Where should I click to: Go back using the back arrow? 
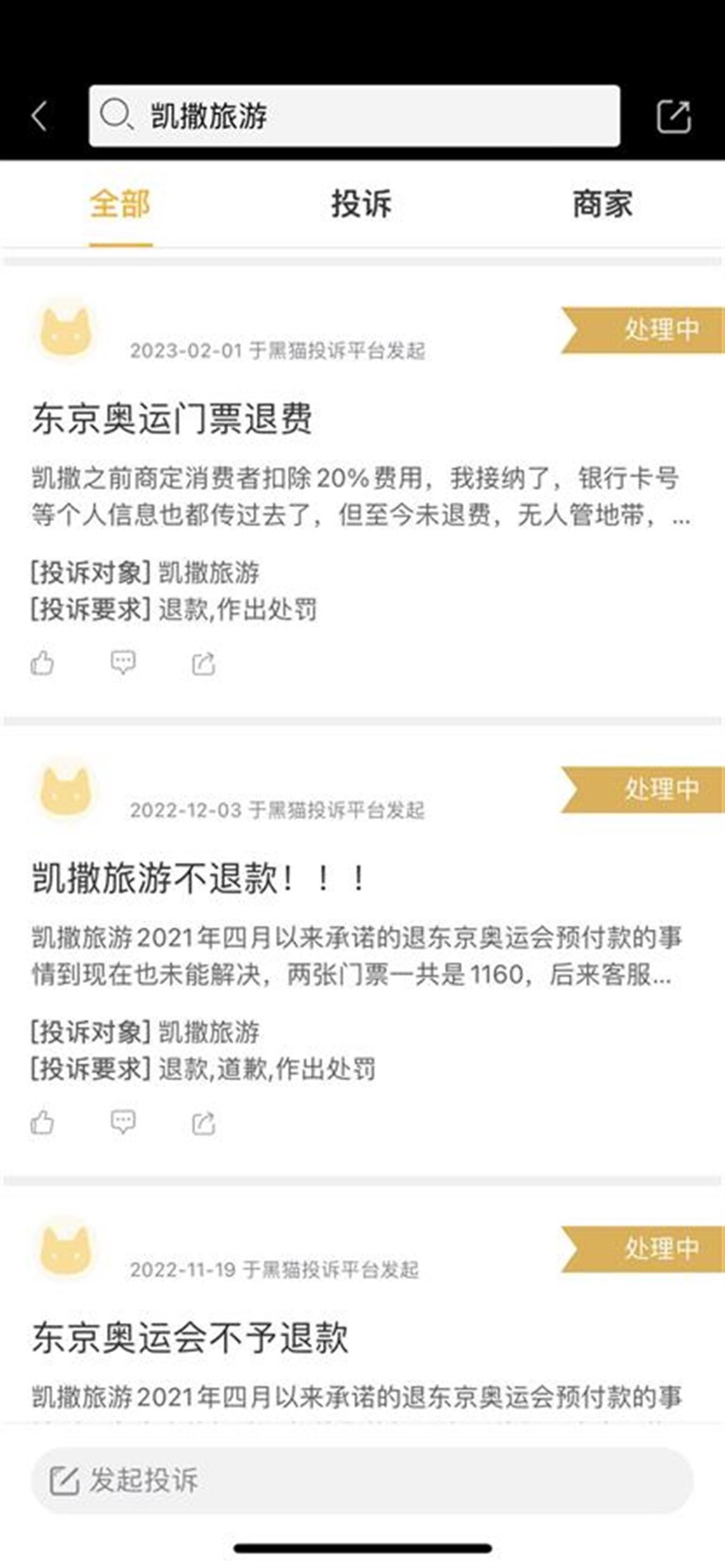39,115
